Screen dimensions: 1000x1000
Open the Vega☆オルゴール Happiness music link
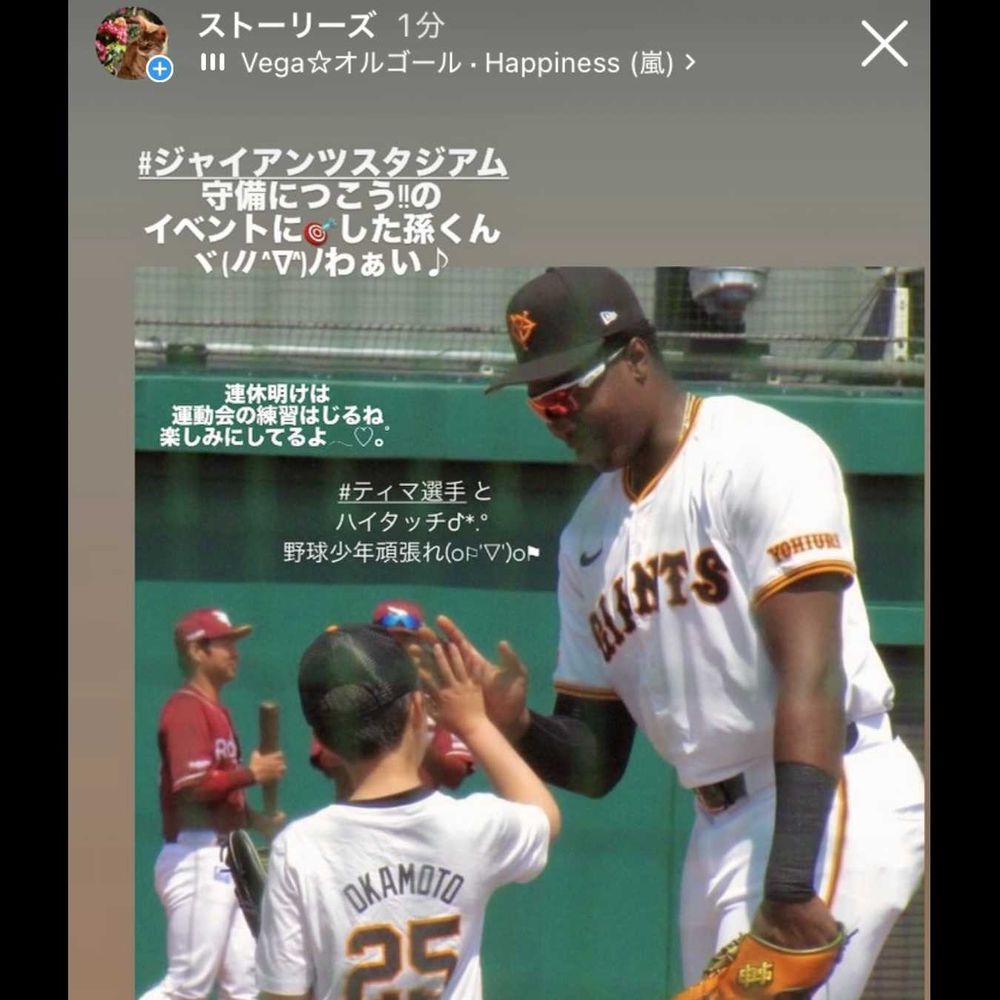447,64
